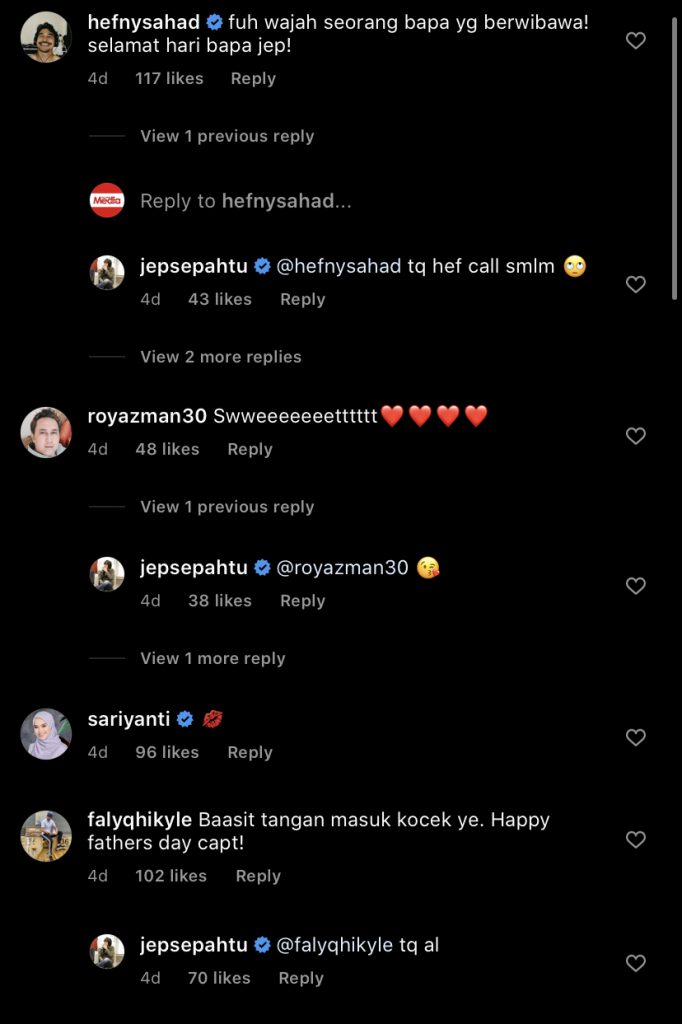Like hefnysahad's comment with the heart
682x1024 pixels.
635,41
